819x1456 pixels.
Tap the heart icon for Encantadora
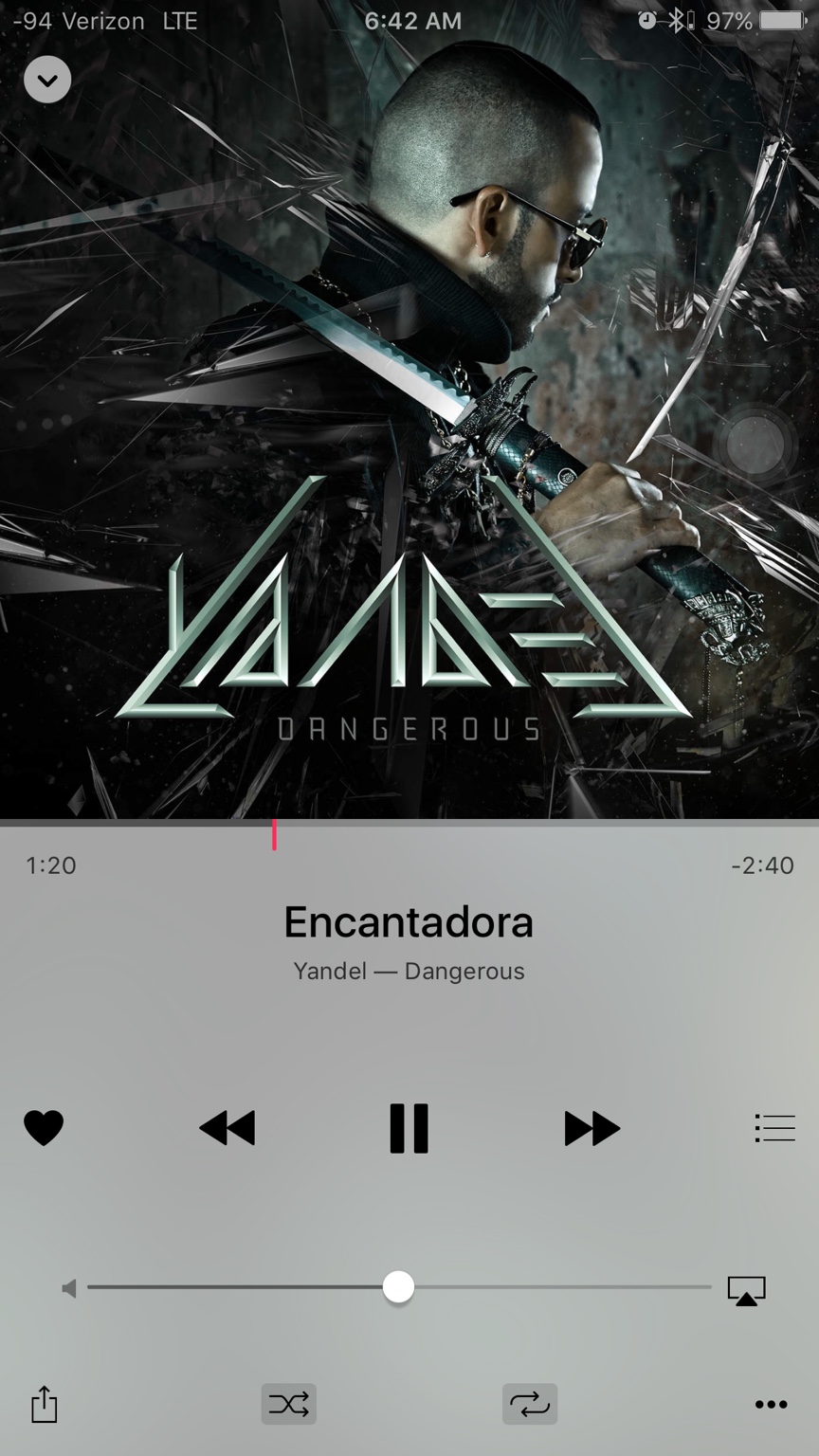click(x=44, y=1128)
